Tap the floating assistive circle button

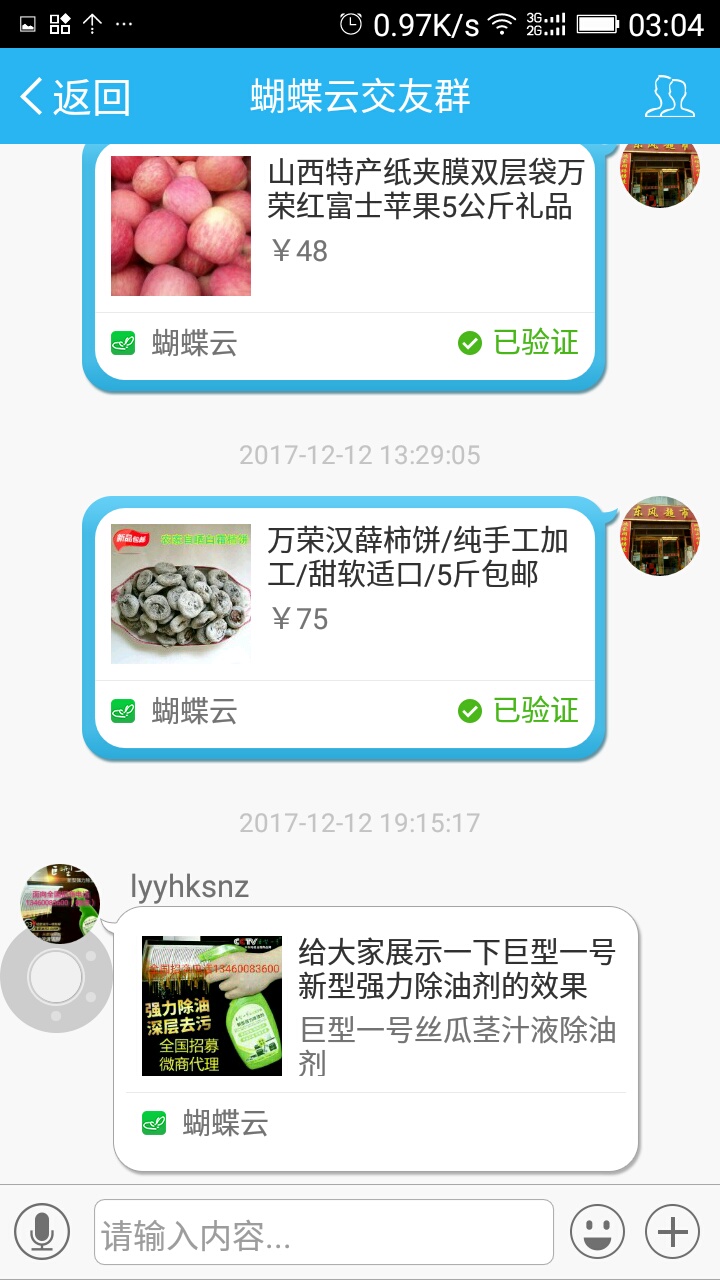pos(56,977)
